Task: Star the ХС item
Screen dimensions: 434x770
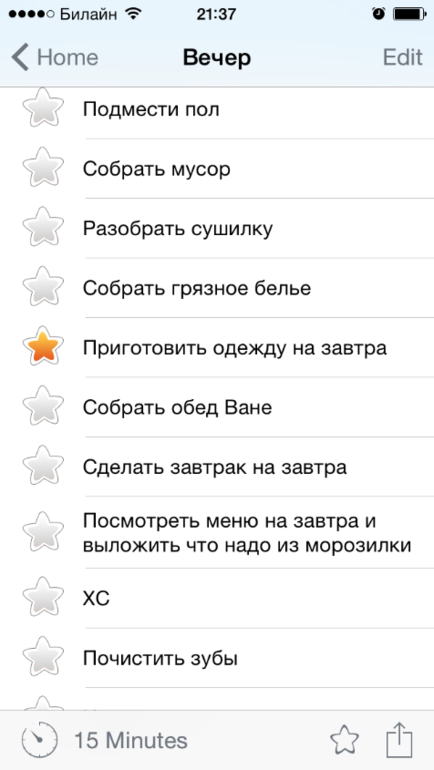Action: coord(43,597)
